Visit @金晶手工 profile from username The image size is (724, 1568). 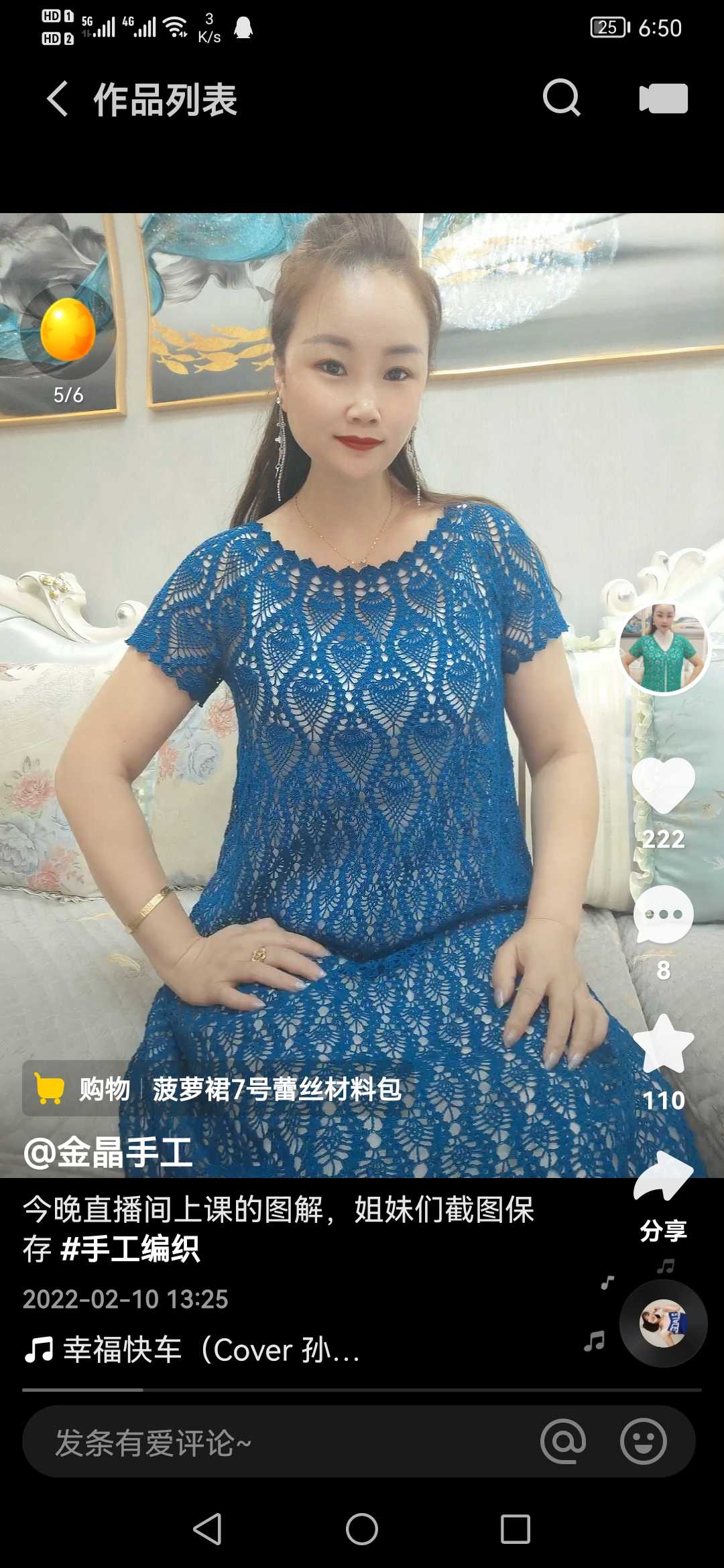109,1153
